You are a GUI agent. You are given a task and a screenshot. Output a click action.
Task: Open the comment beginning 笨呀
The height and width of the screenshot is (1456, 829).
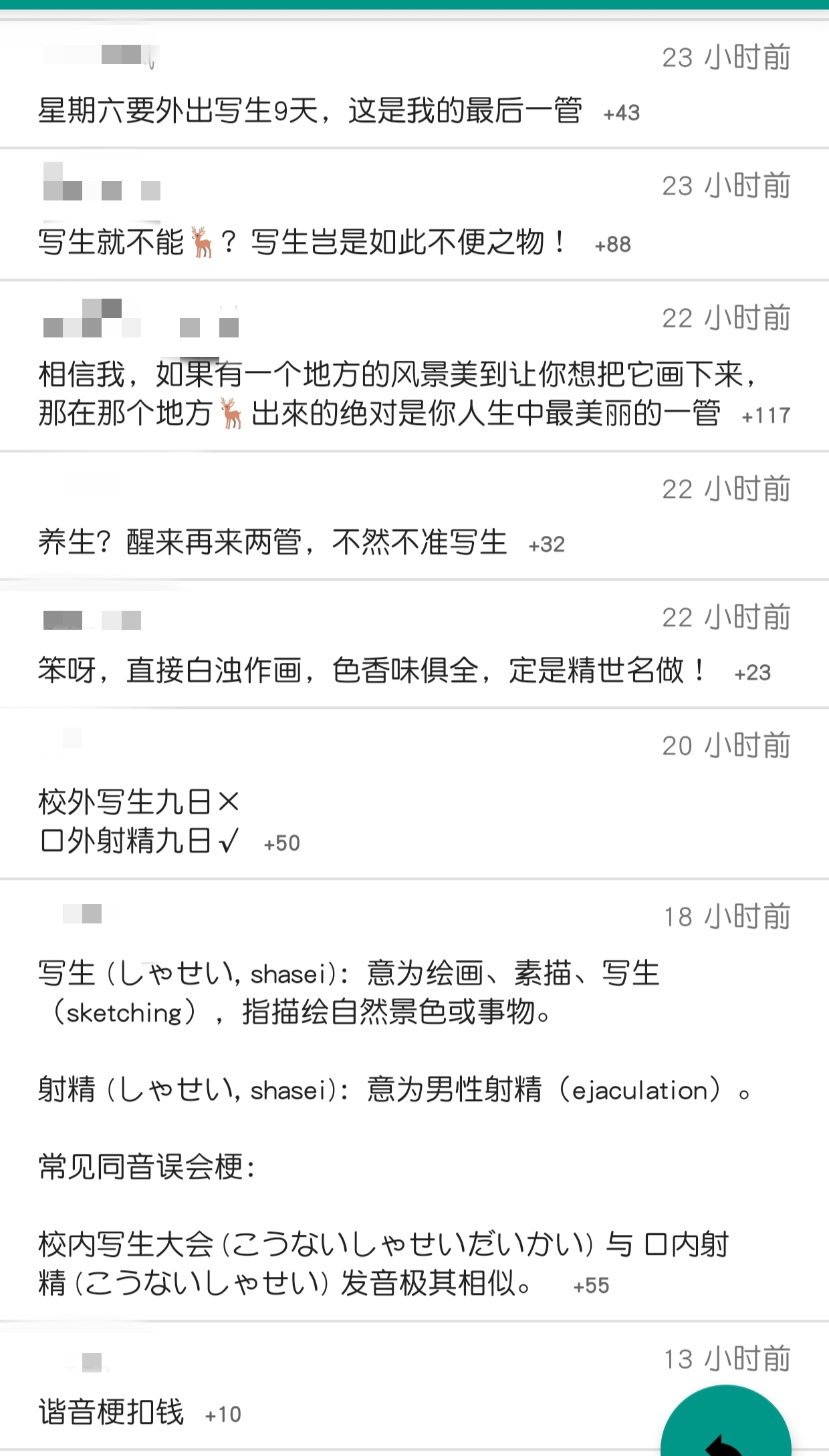point(370,670)
